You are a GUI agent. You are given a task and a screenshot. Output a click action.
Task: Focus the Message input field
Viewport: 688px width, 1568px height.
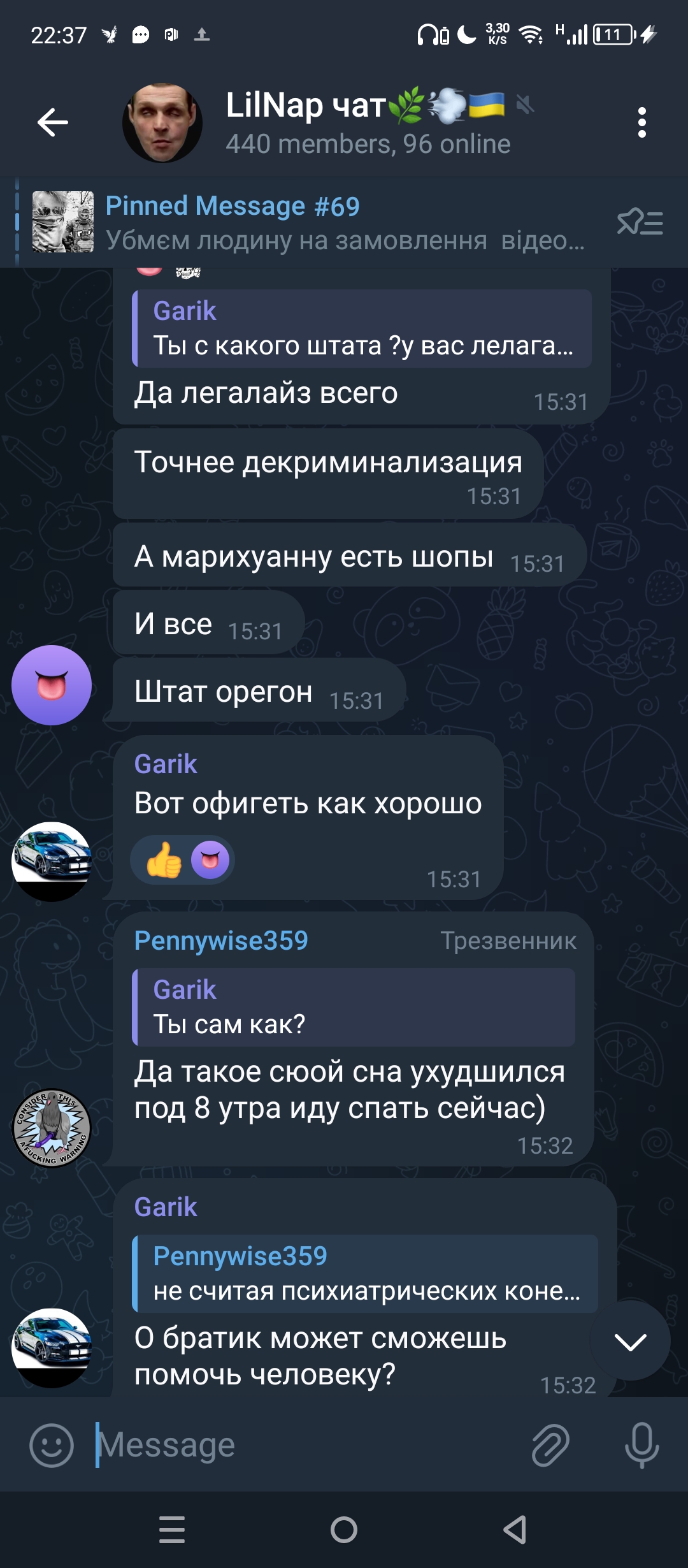tap(306, 1445)
